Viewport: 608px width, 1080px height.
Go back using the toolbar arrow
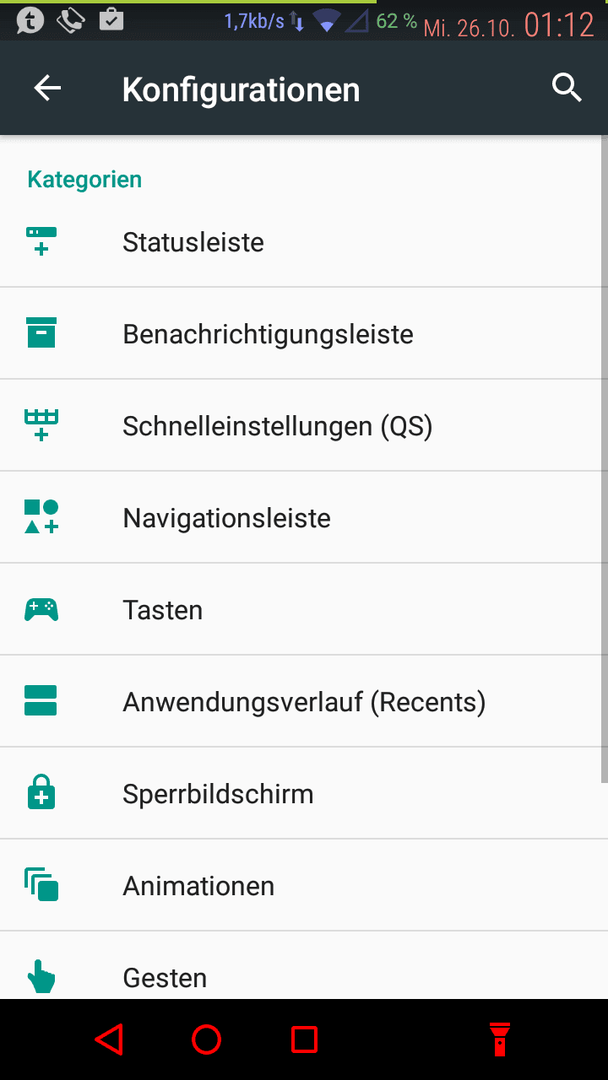(48, 88)
